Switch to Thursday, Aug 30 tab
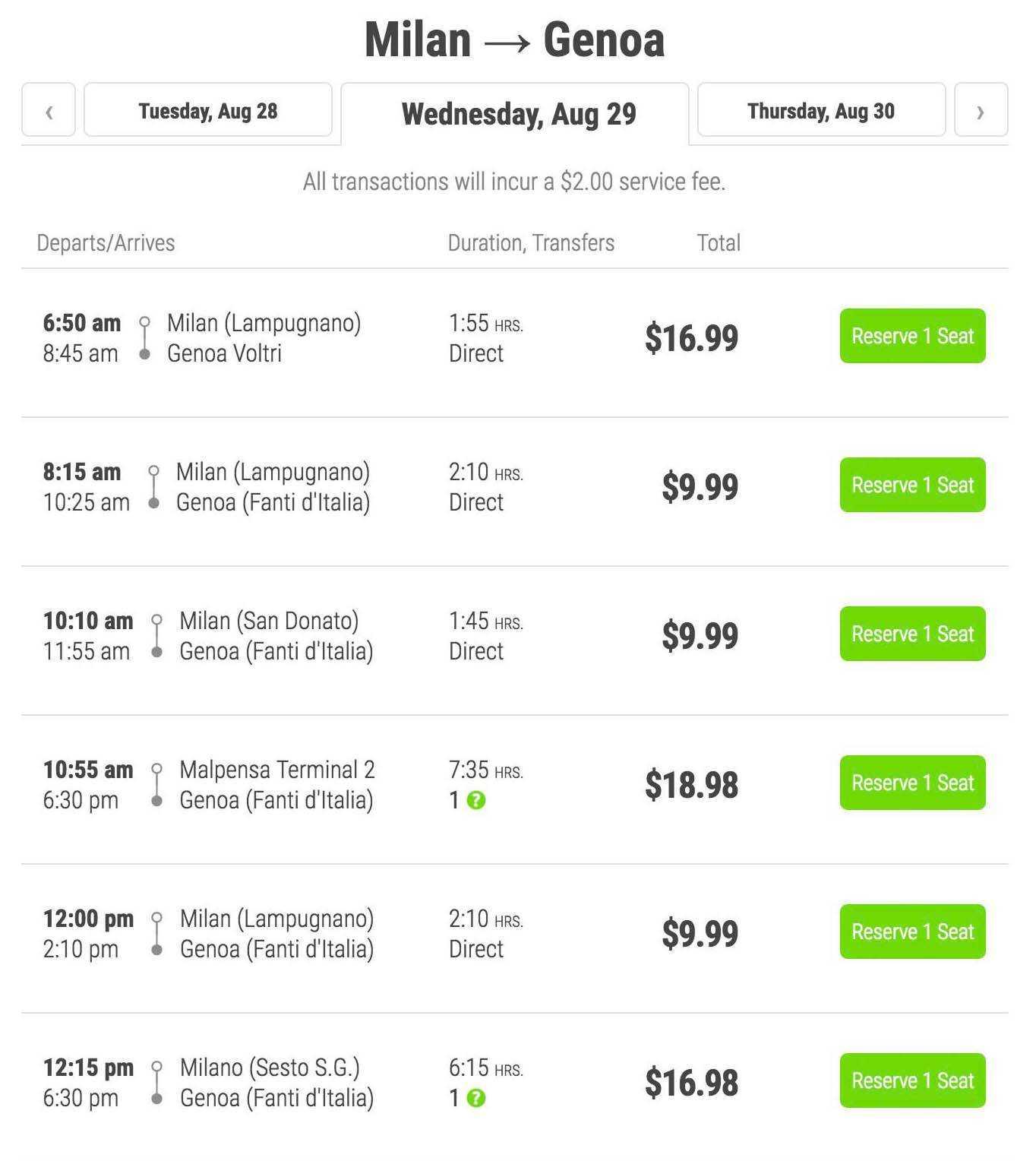1036x1161 pixels. coord(821,111)
